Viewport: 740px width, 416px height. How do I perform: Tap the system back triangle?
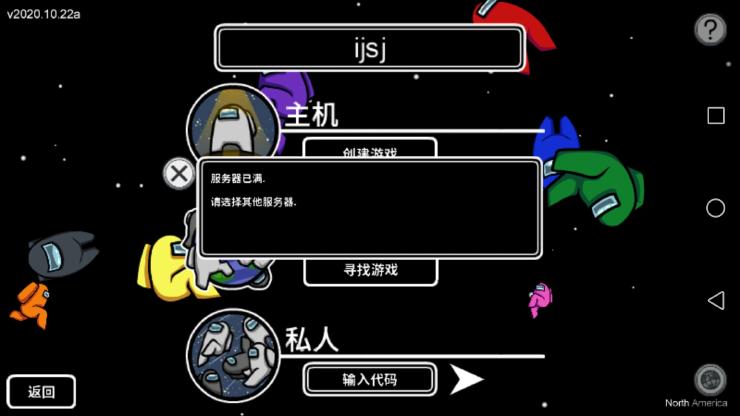point(715,300)
